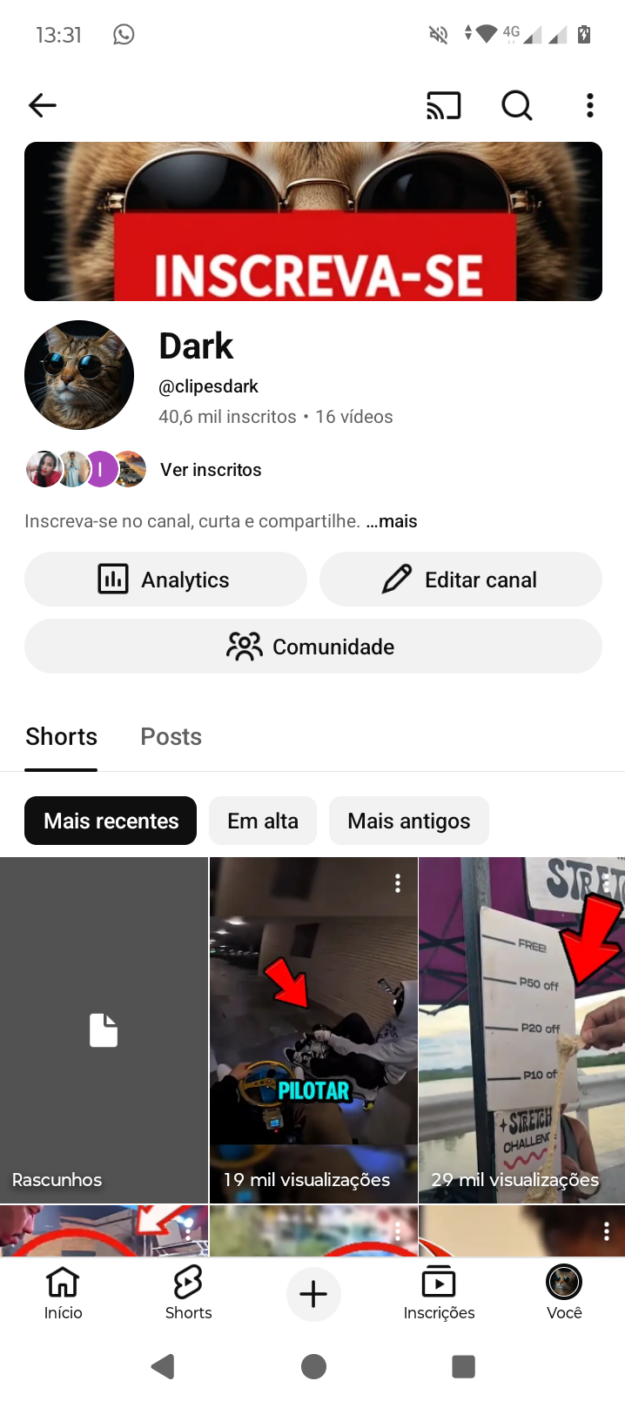The height and width of the screenshot is (1401, 625).
Task: Open channel search magnifier
Action: coord(517,105)
